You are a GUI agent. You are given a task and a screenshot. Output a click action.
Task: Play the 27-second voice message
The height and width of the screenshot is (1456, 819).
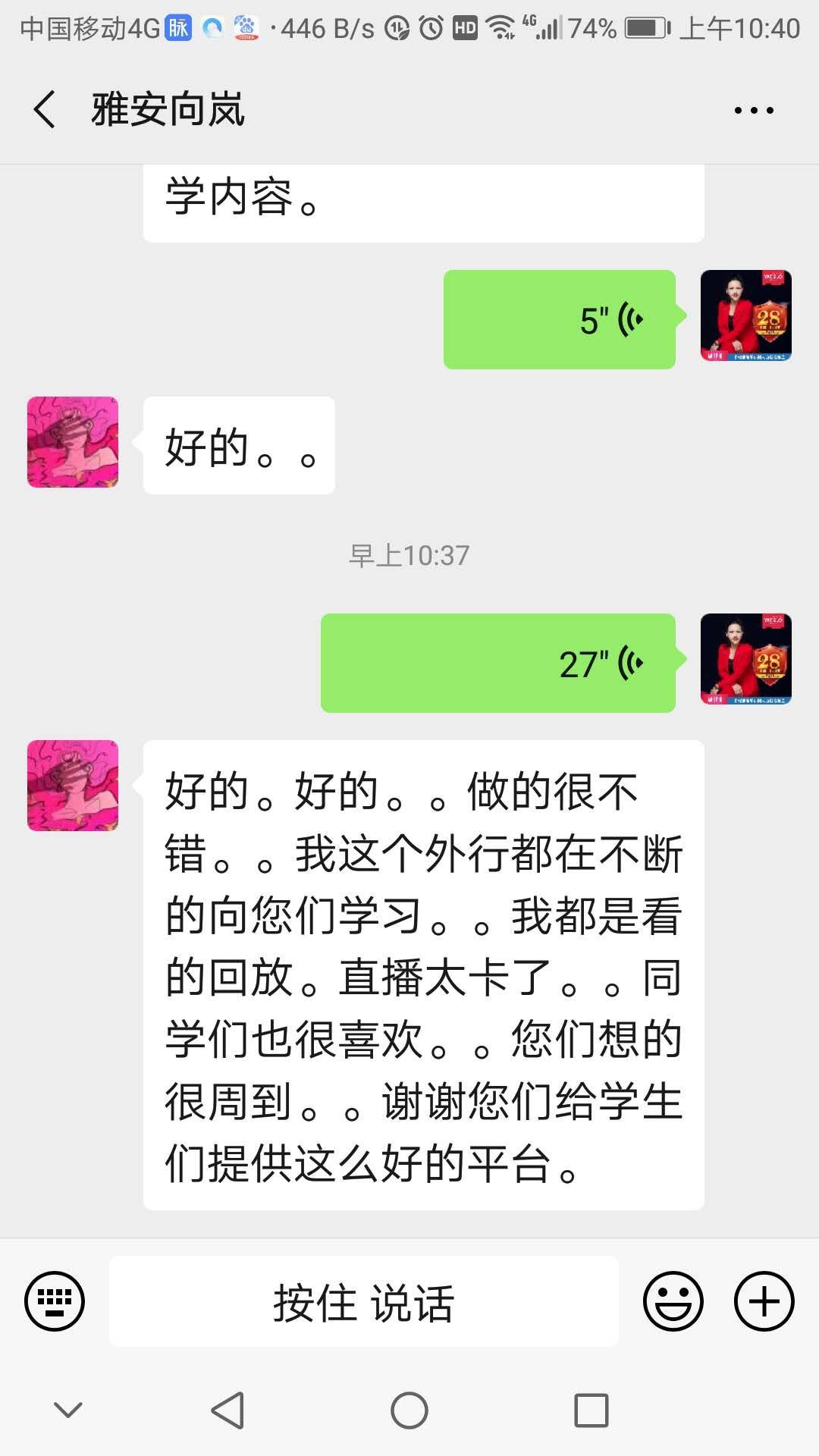(x=498, y=664)
